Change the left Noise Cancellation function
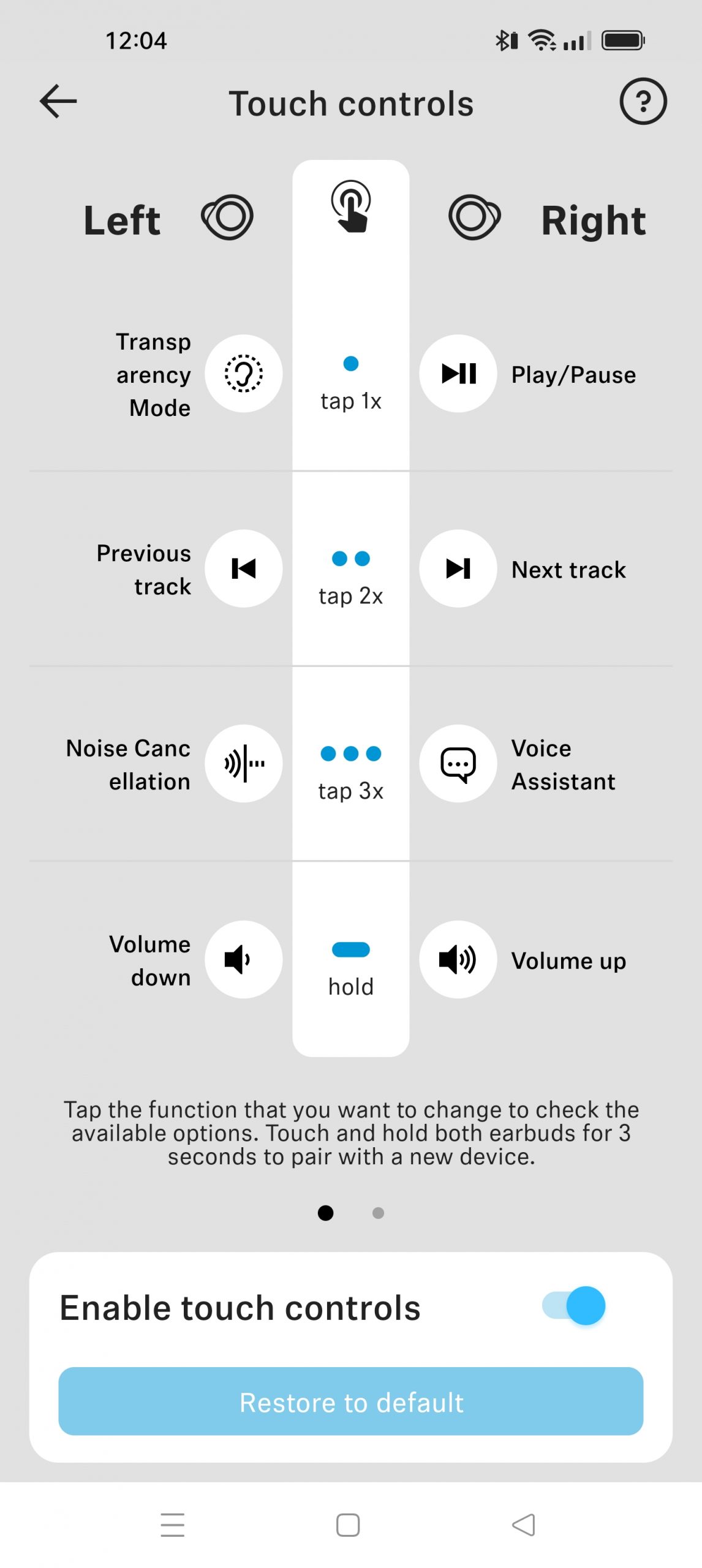 pyautogui.click(x=243, y=763)
